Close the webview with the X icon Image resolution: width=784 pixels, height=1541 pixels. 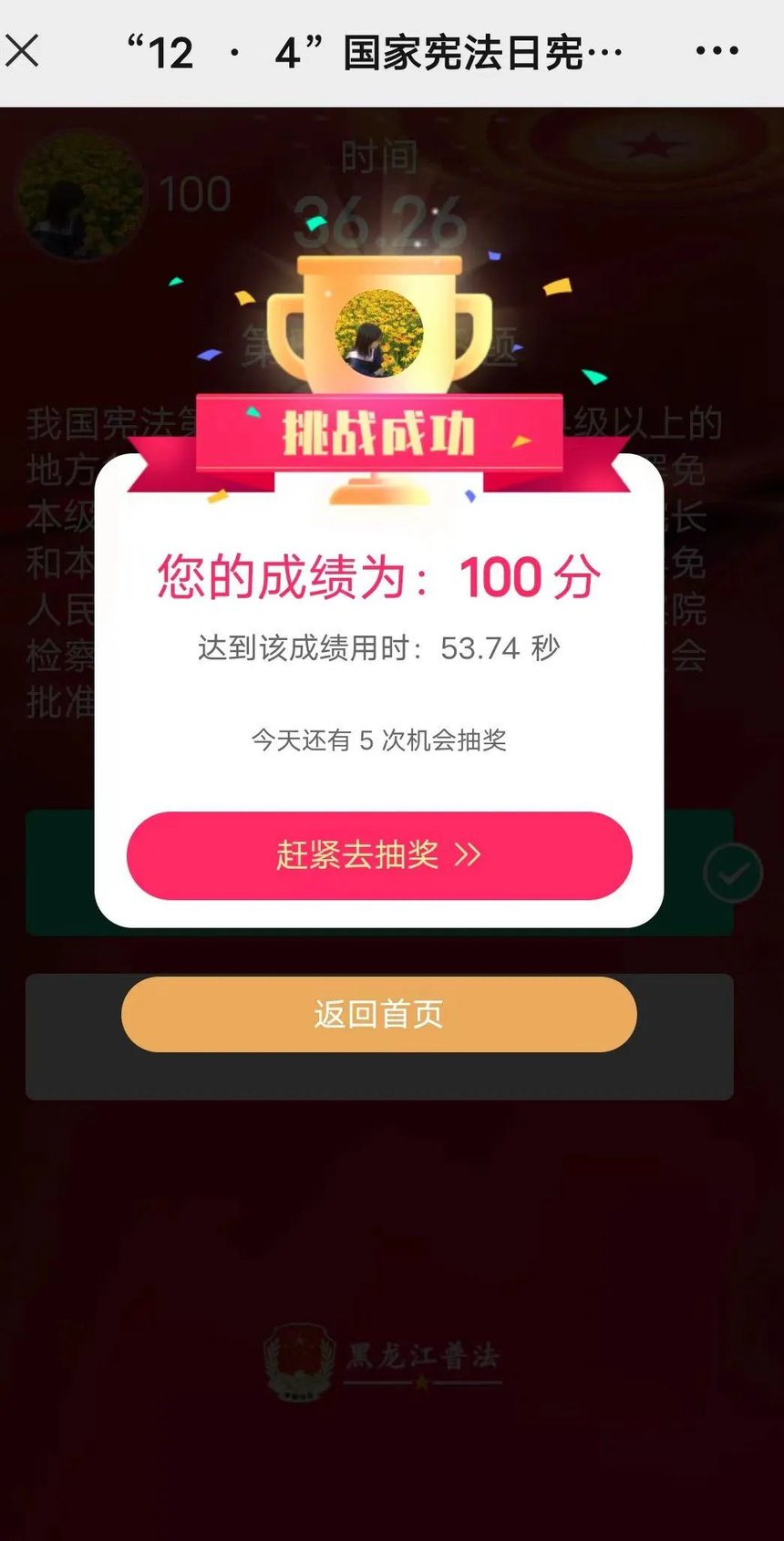pos(22,51)
